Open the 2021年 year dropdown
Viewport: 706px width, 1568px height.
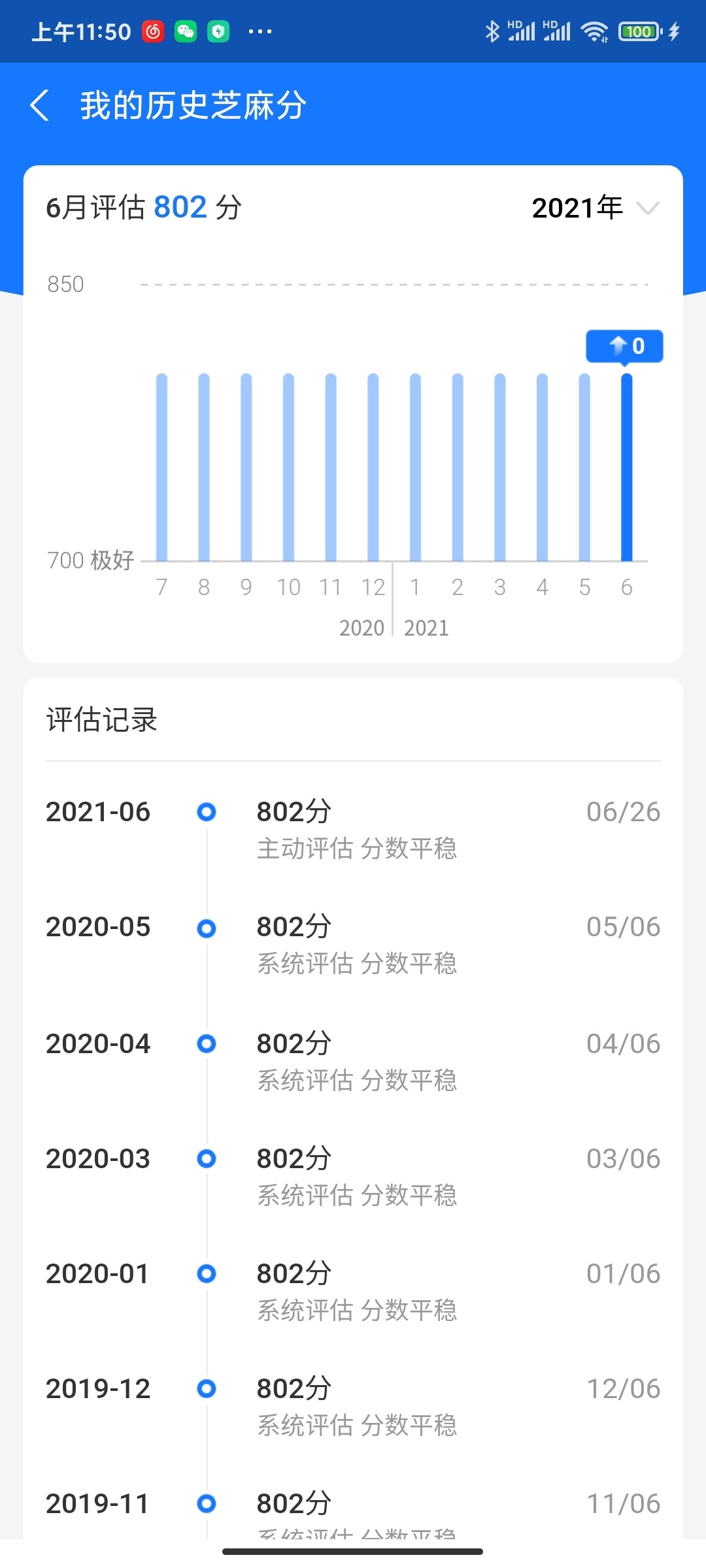tap(596, 208)
